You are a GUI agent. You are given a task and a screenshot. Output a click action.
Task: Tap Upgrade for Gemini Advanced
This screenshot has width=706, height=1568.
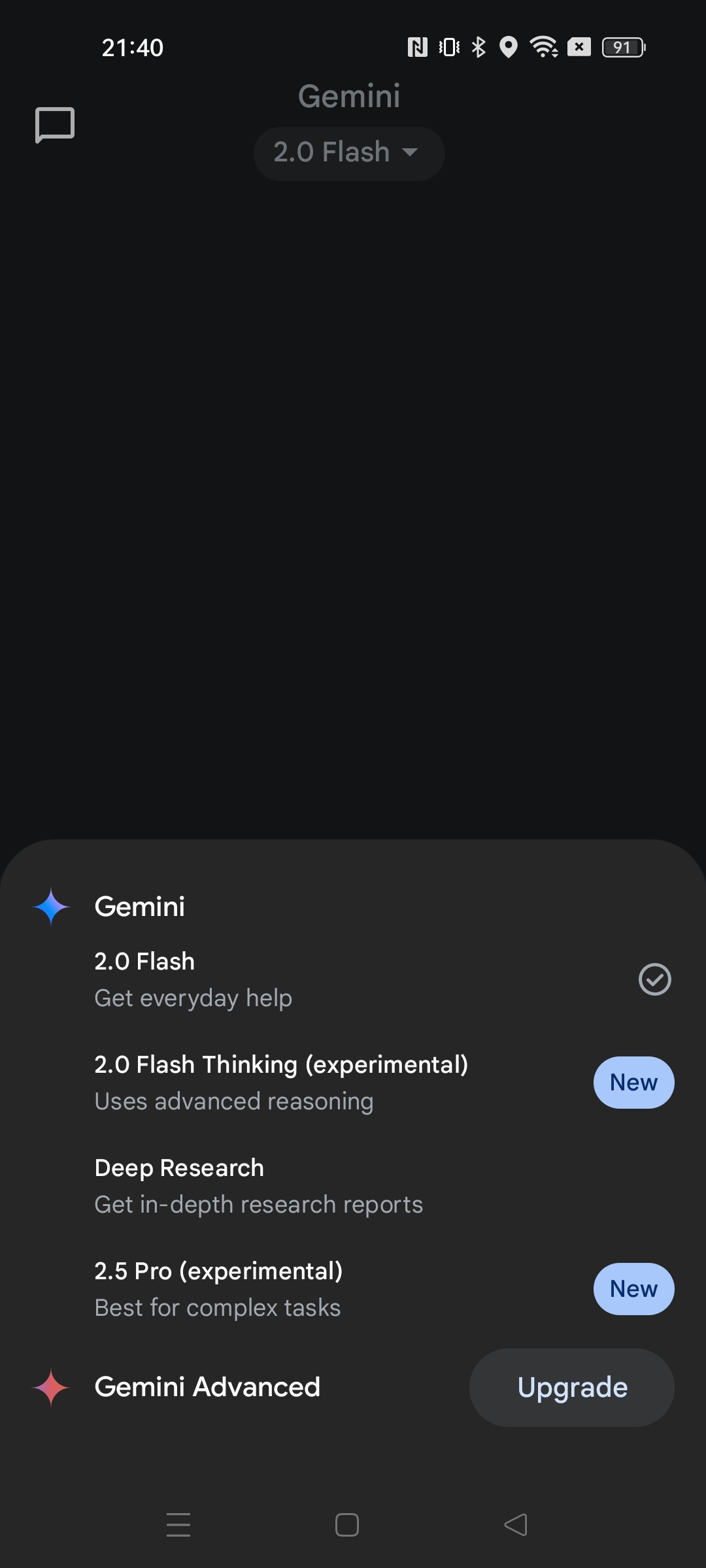point(572,1387)
